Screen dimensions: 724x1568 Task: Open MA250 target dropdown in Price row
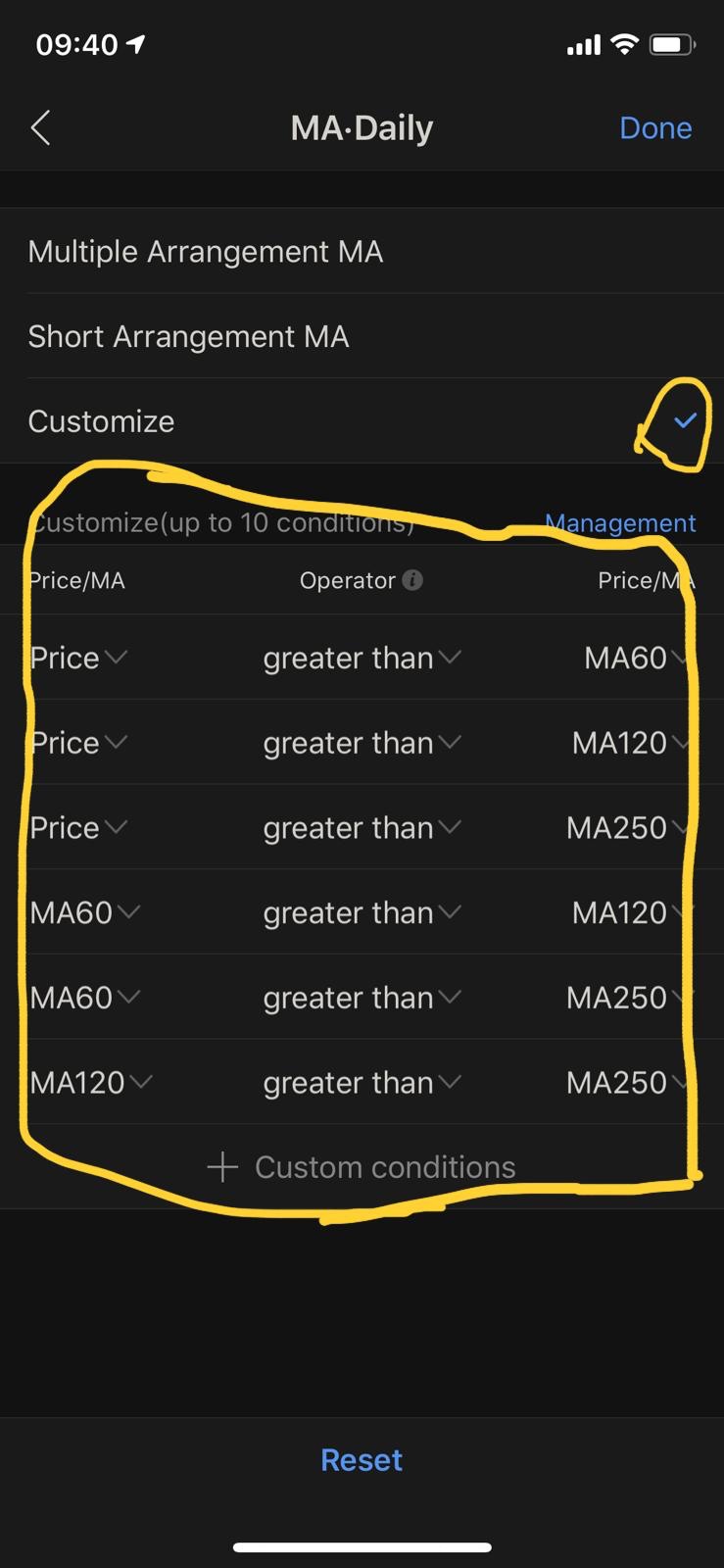point(626,828)
